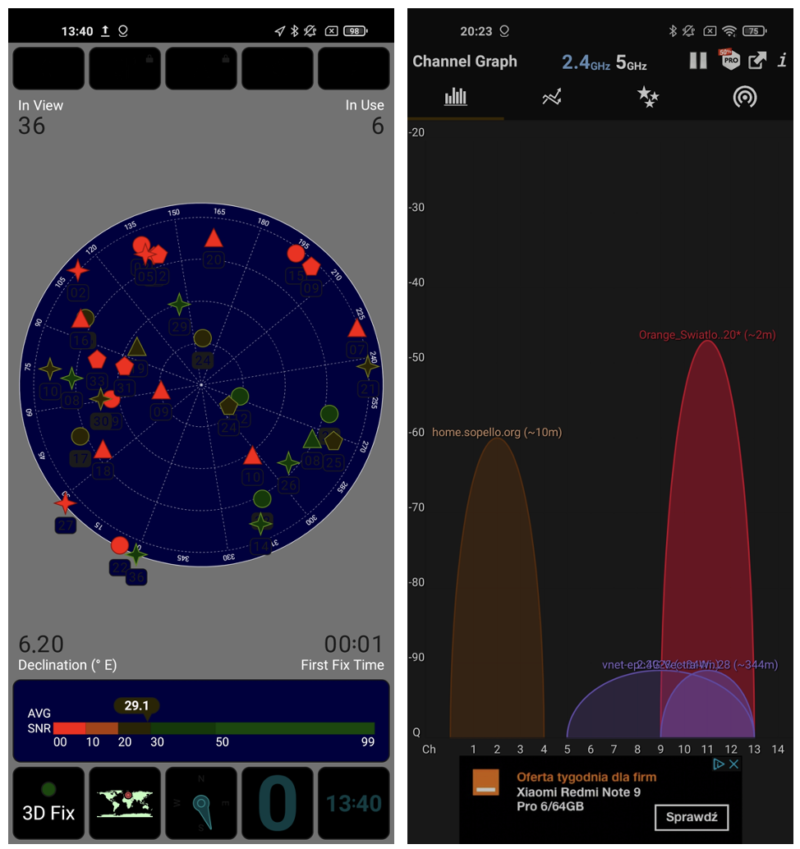The width and height of the screenshot is (800, 849).
Task: Open the compass tile
Action: click(201, 803)
